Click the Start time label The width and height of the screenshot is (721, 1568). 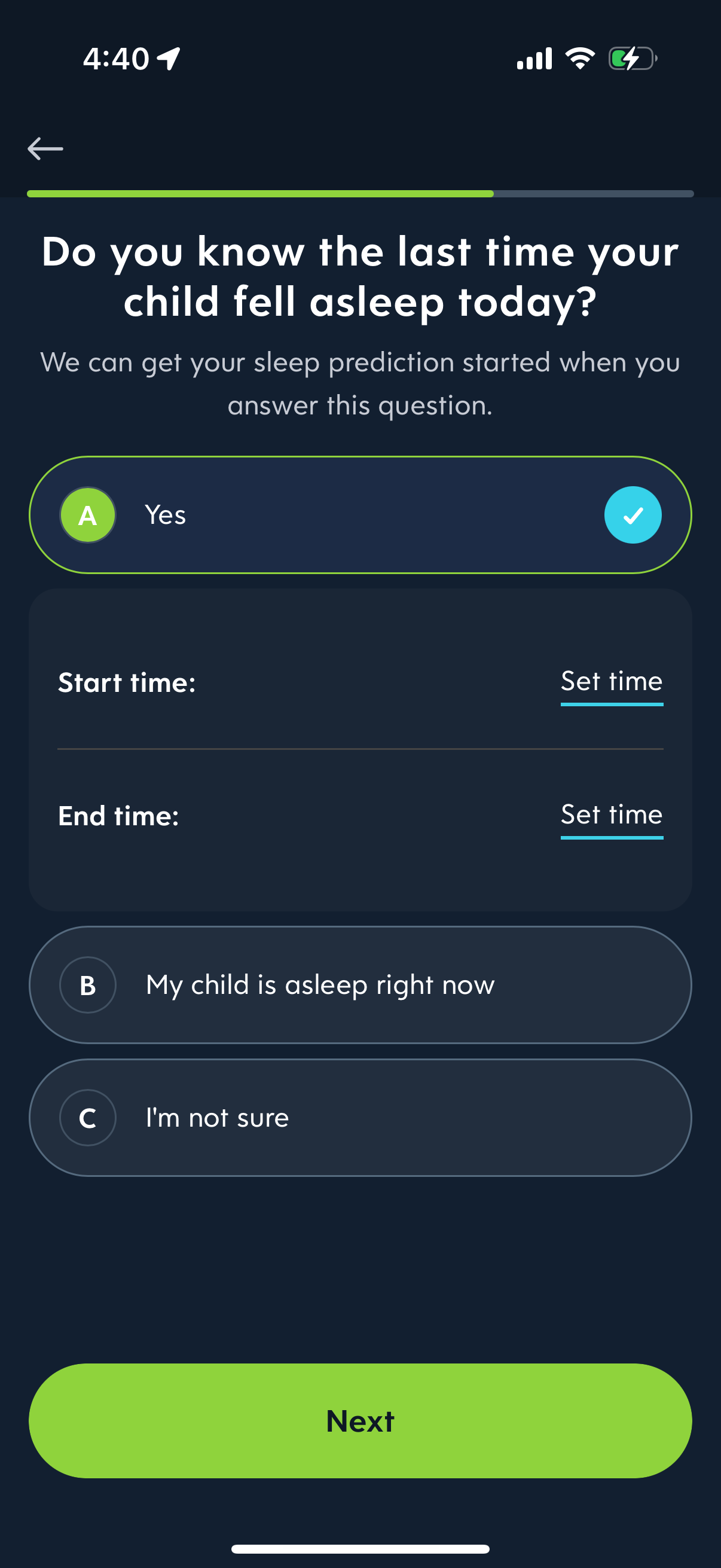coord(126,682)
